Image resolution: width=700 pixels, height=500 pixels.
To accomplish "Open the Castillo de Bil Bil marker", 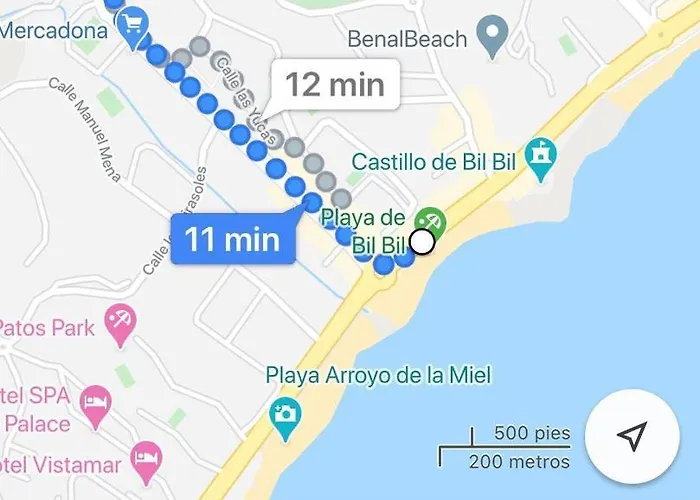I will coord(541,156).
